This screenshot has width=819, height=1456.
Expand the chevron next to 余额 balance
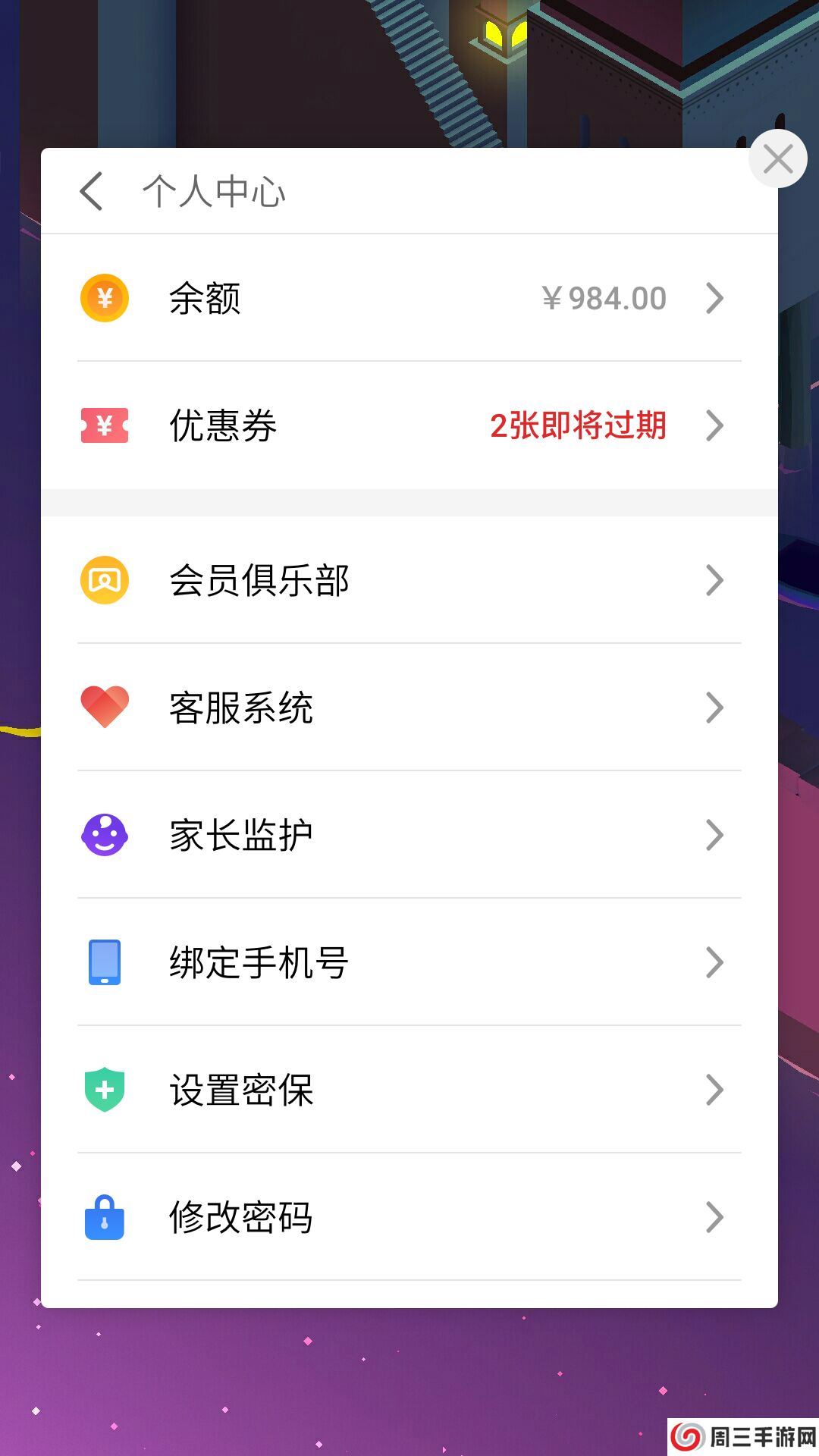(x=714, y=297)
